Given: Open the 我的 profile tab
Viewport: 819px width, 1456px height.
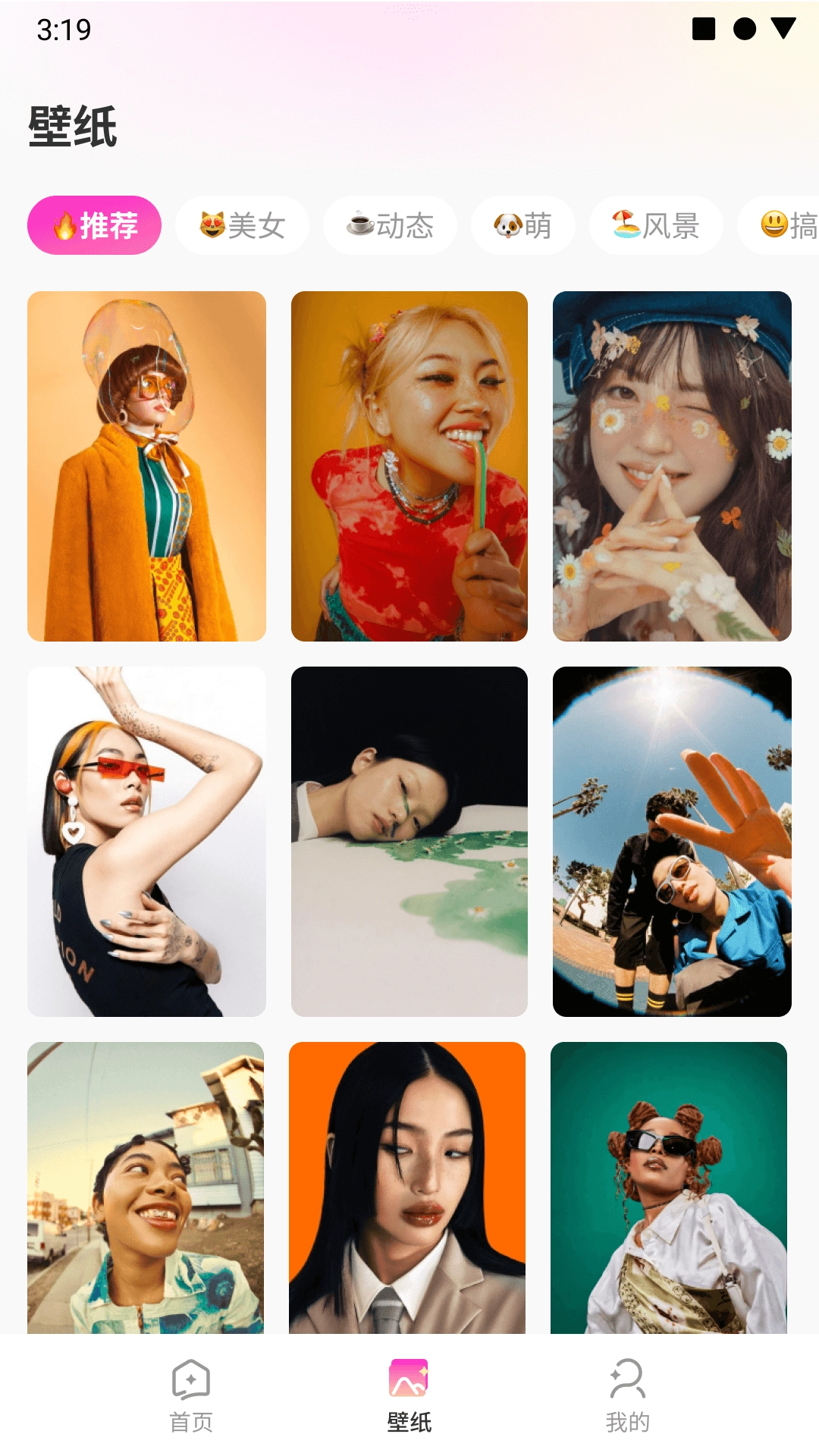Looking at the screenshot, I should (x=627, y=1395).
